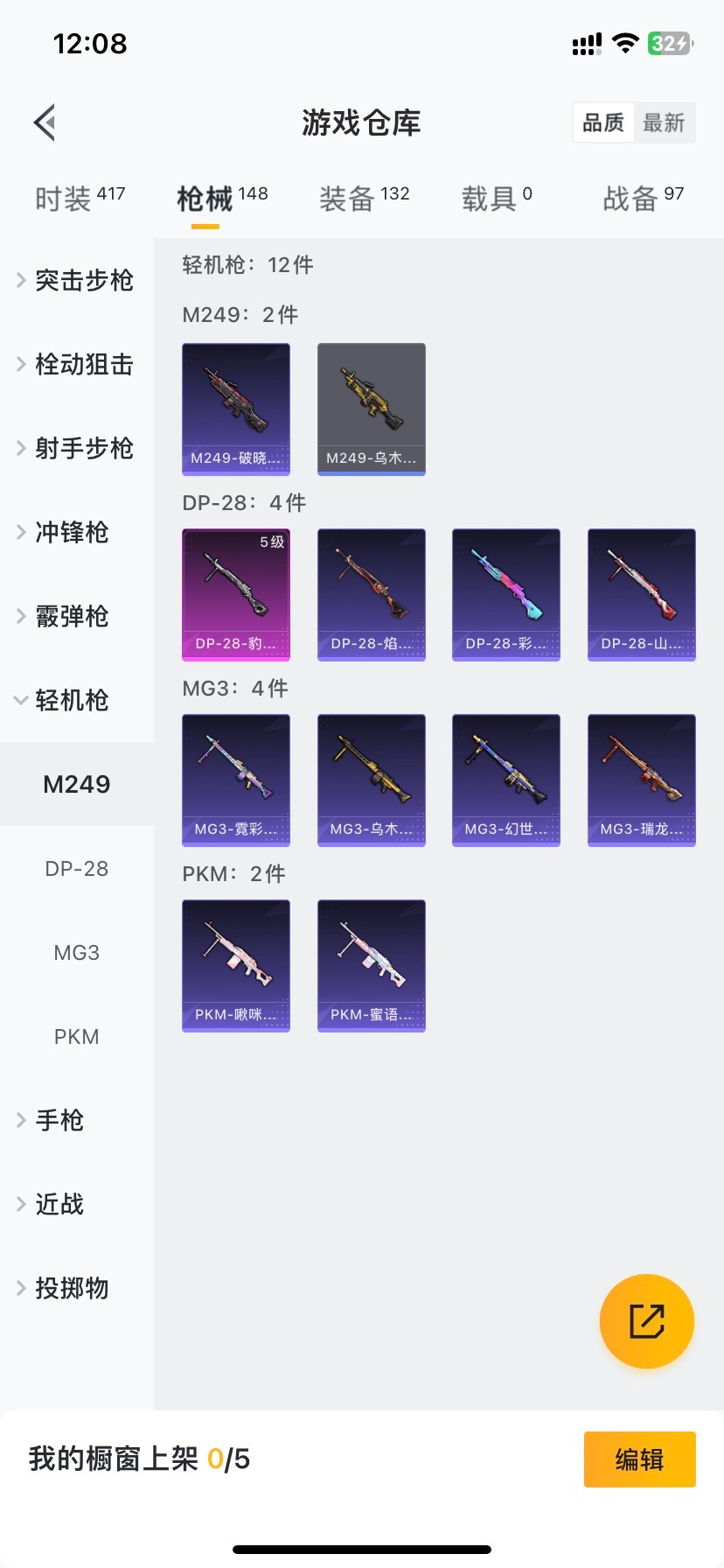Open the 装备 tab
The height and width of the screenshot is (1568, 724).
[364, 199]
